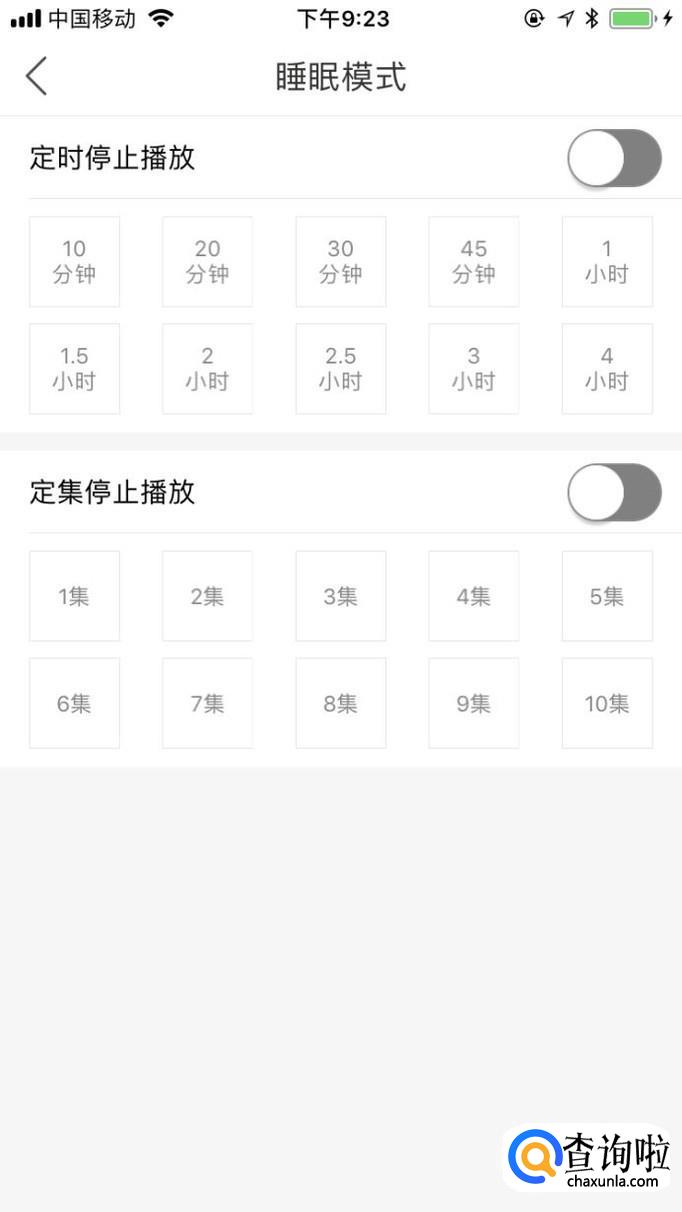Stop playback after 1集
682x1212 pixels.
coord(74,596)
